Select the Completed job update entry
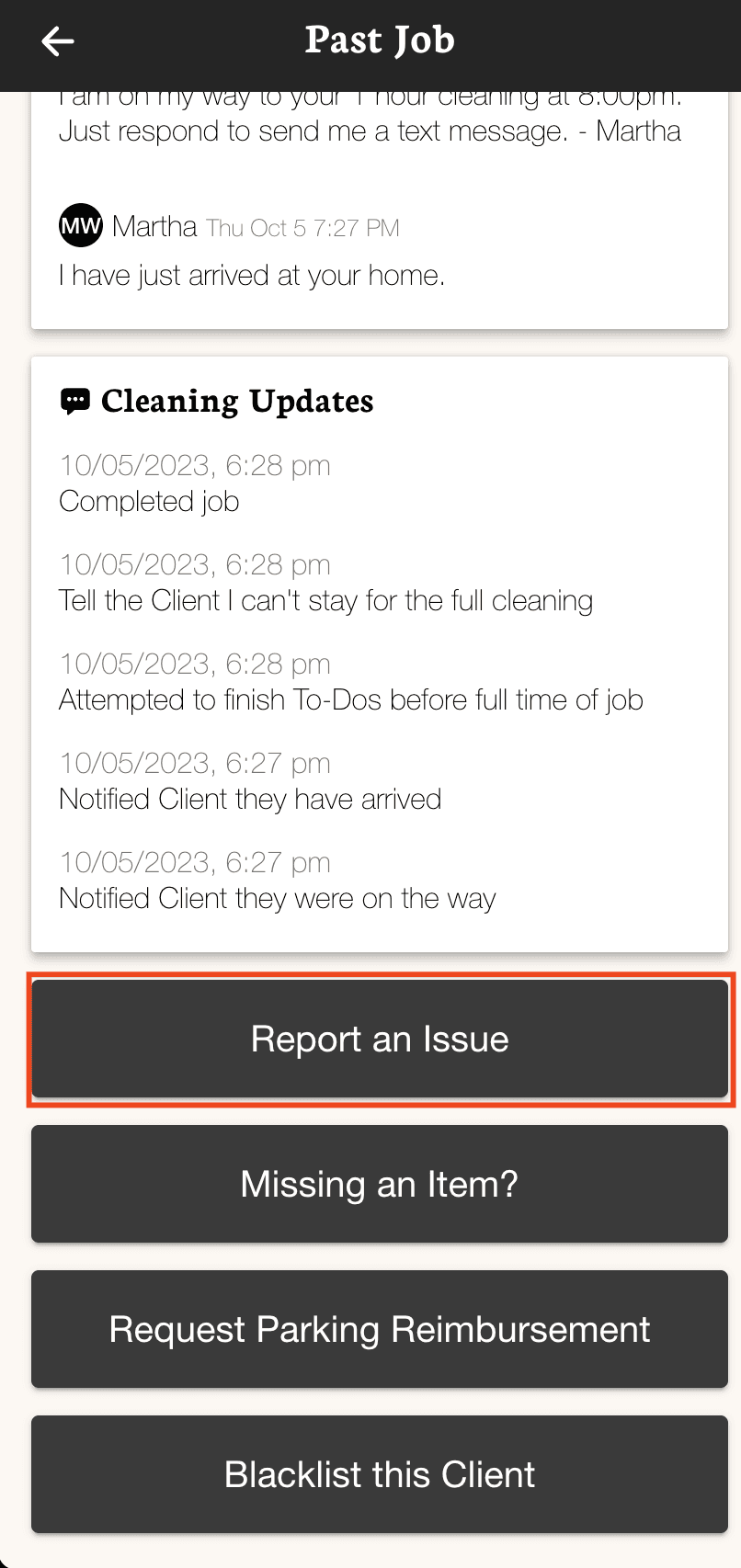 (x=149, y=502)
